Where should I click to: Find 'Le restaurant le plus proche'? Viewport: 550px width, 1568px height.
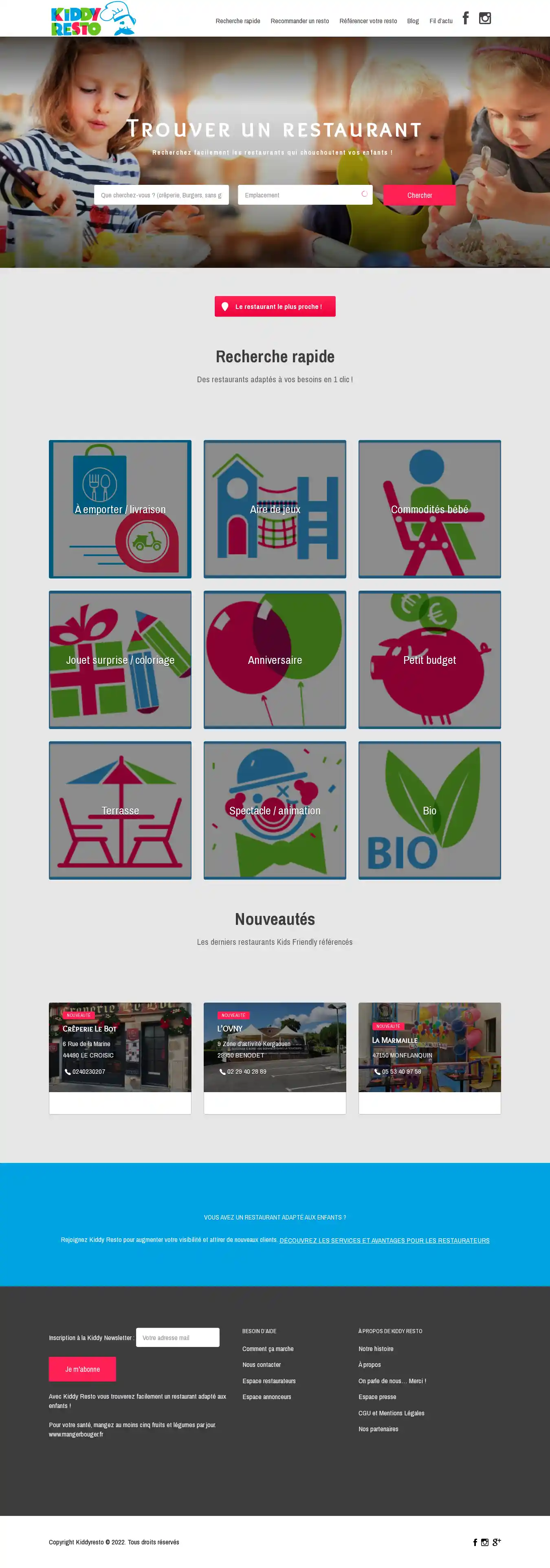(275, 307)
